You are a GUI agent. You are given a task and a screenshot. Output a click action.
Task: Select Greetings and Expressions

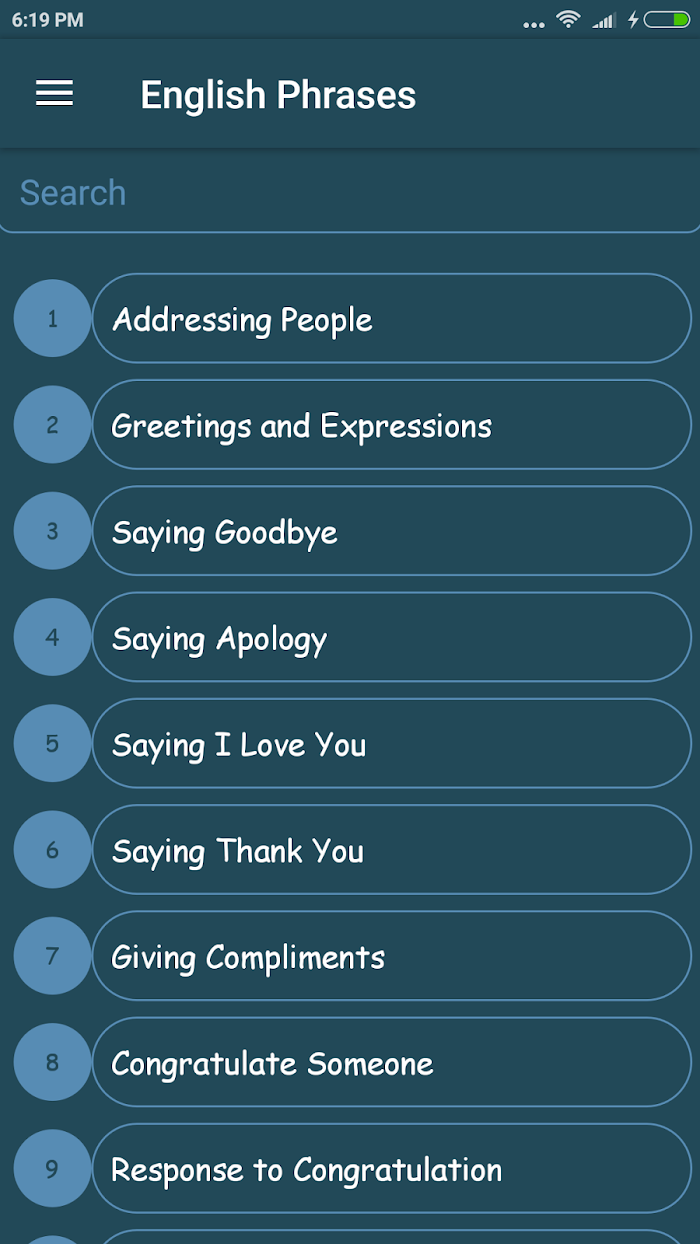pos(391,425)
